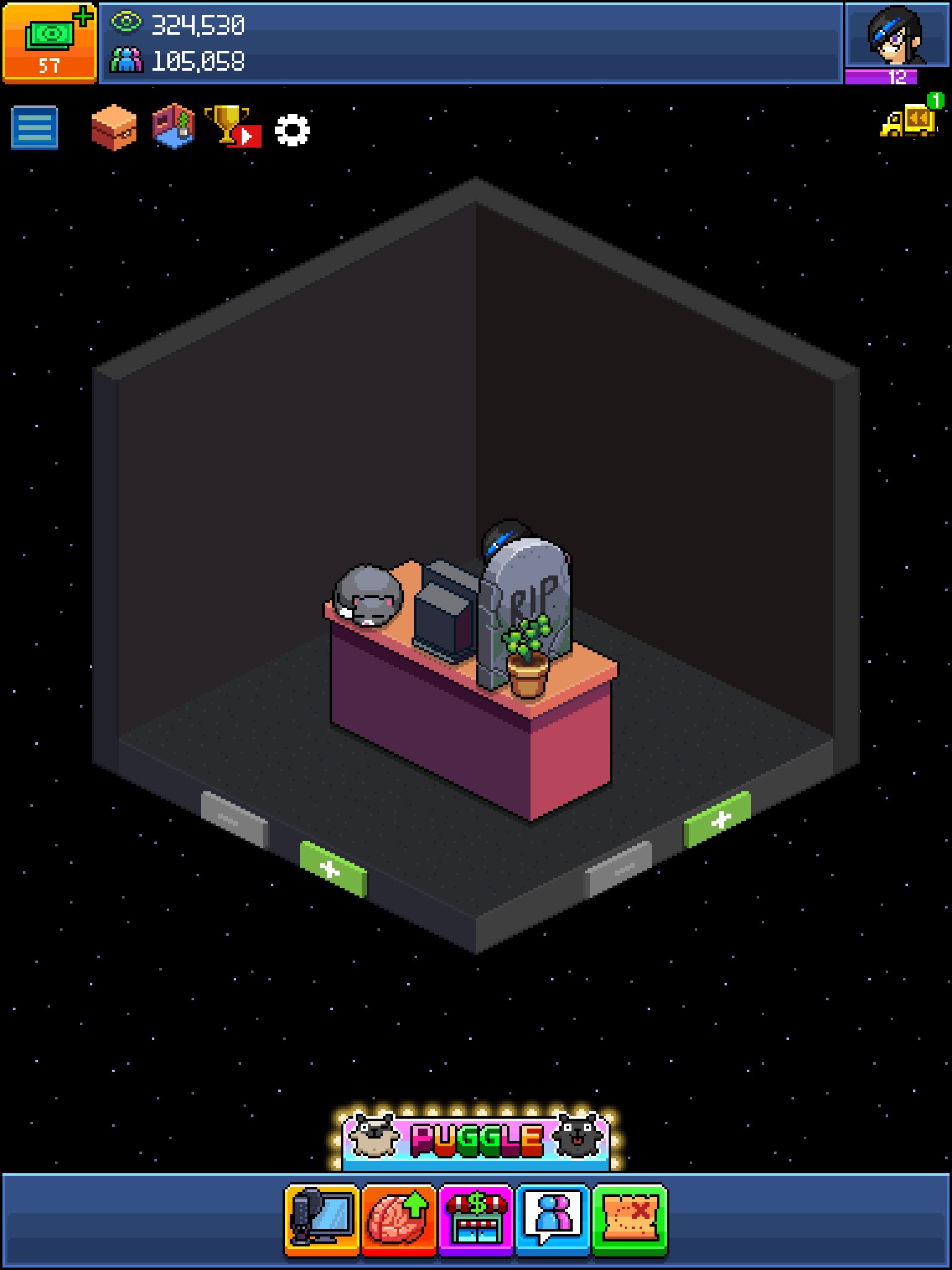Open the treasure map quests

pos(630,1220)
